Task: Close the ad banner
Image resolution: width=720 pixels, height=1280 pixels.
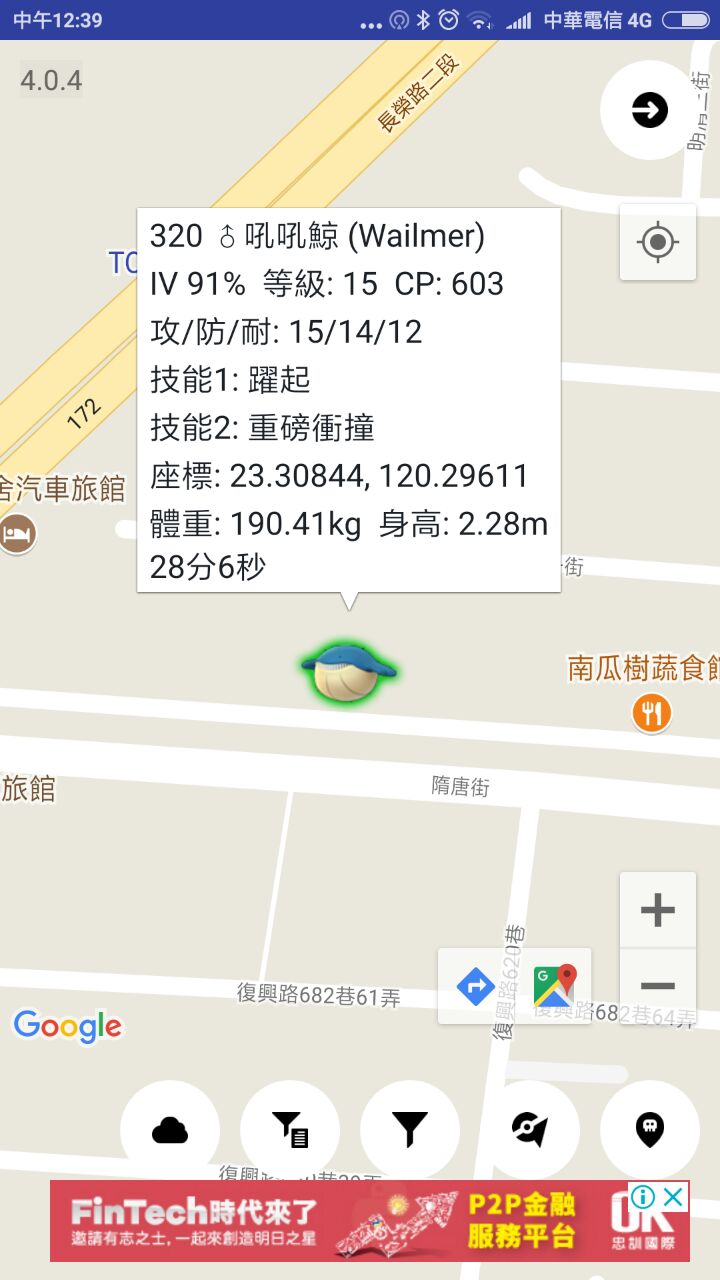Action: tap(675, 1197)
